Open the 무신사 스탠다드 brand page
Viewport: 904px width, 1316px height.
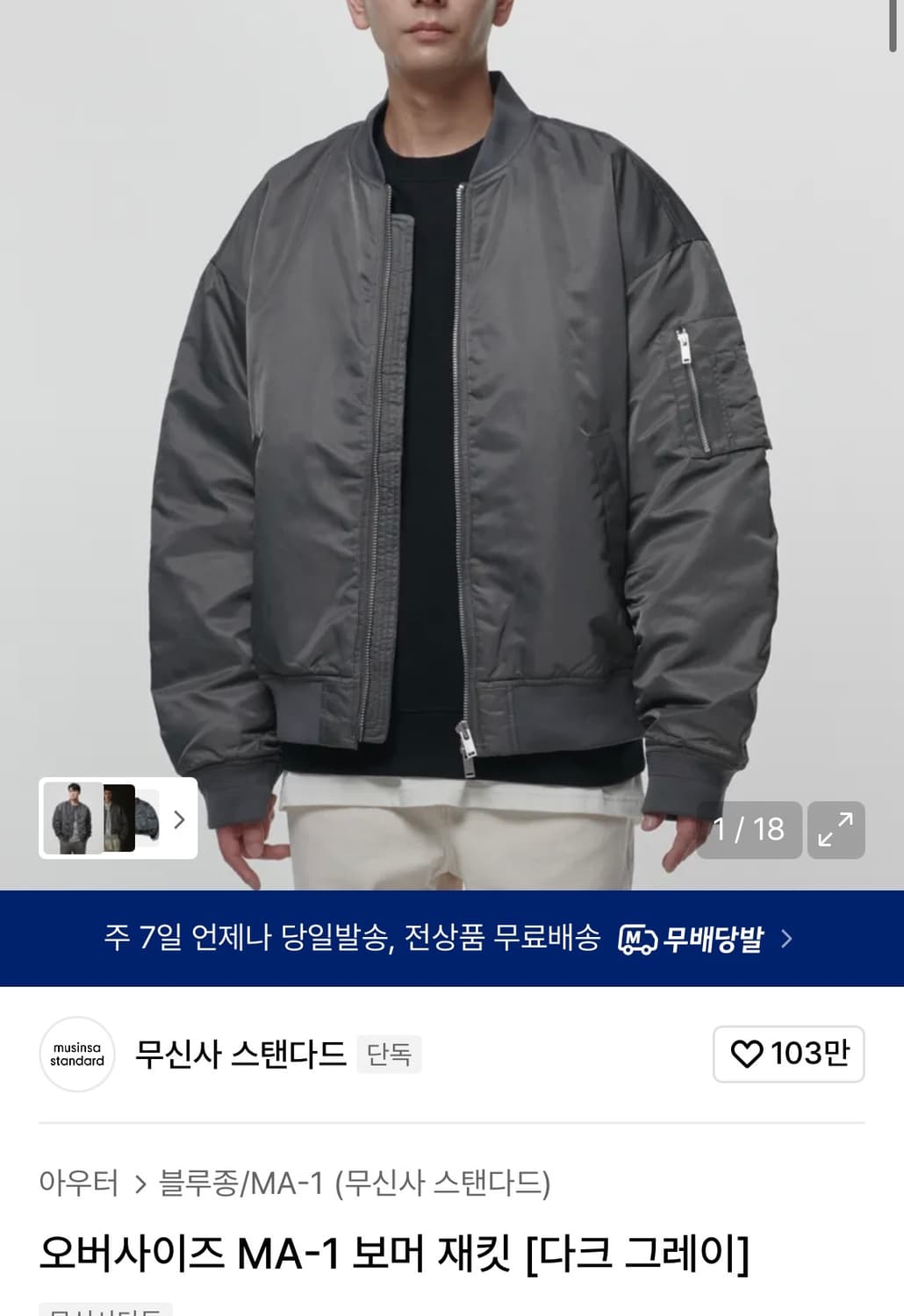click(240, 1055)
